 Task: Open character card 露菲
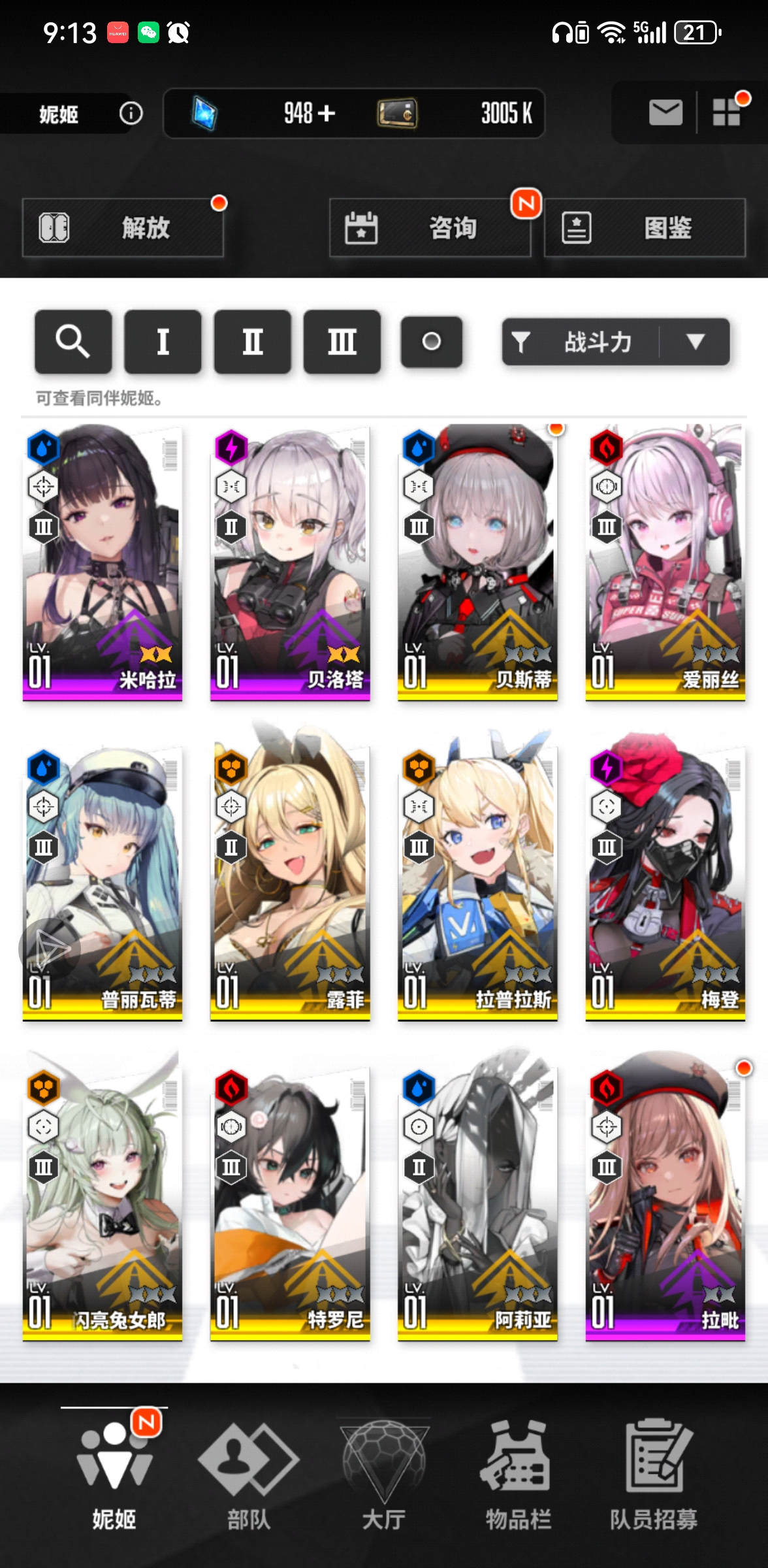(290, 882)
